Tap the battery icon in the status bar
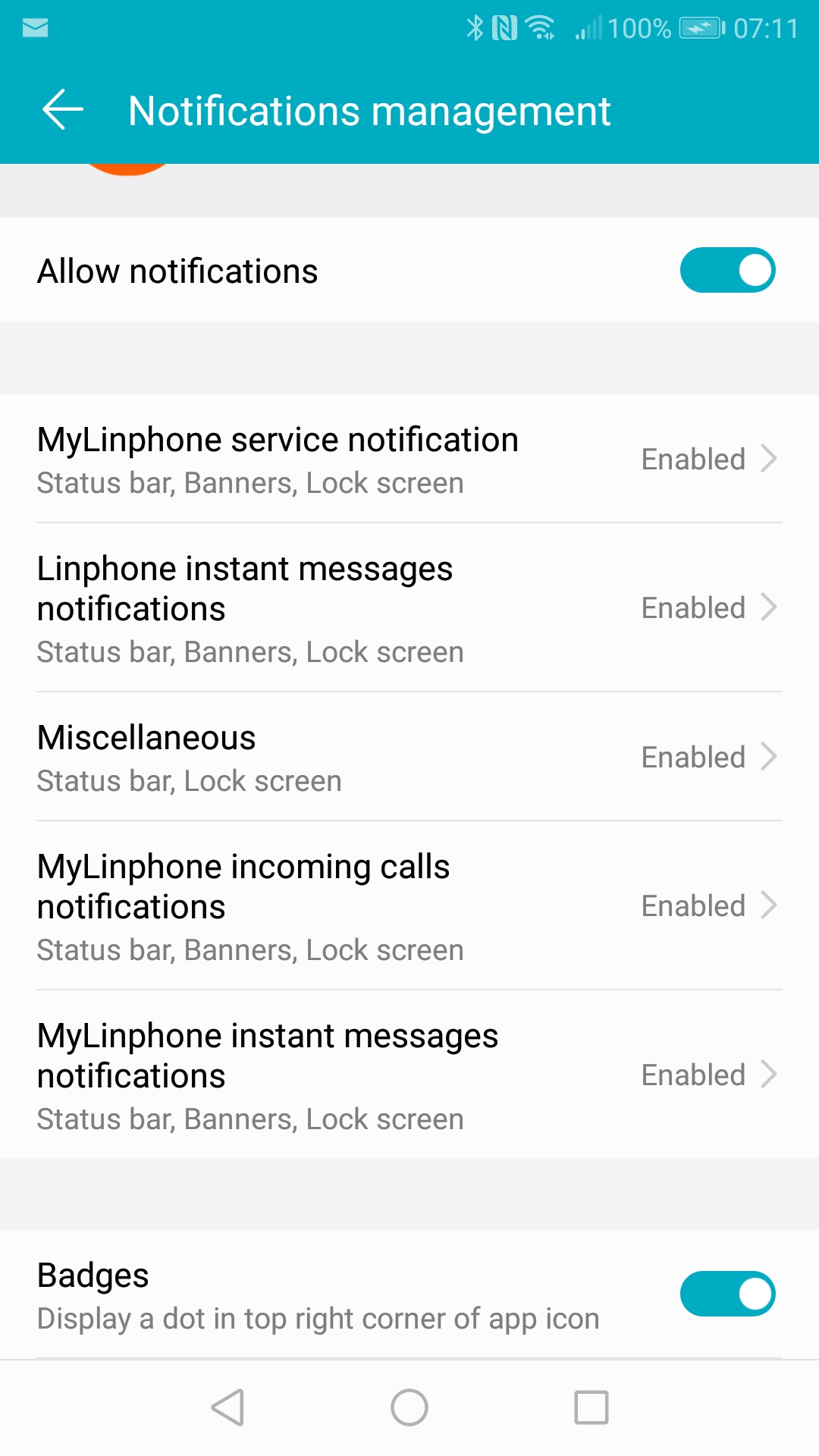 (701, 27)
